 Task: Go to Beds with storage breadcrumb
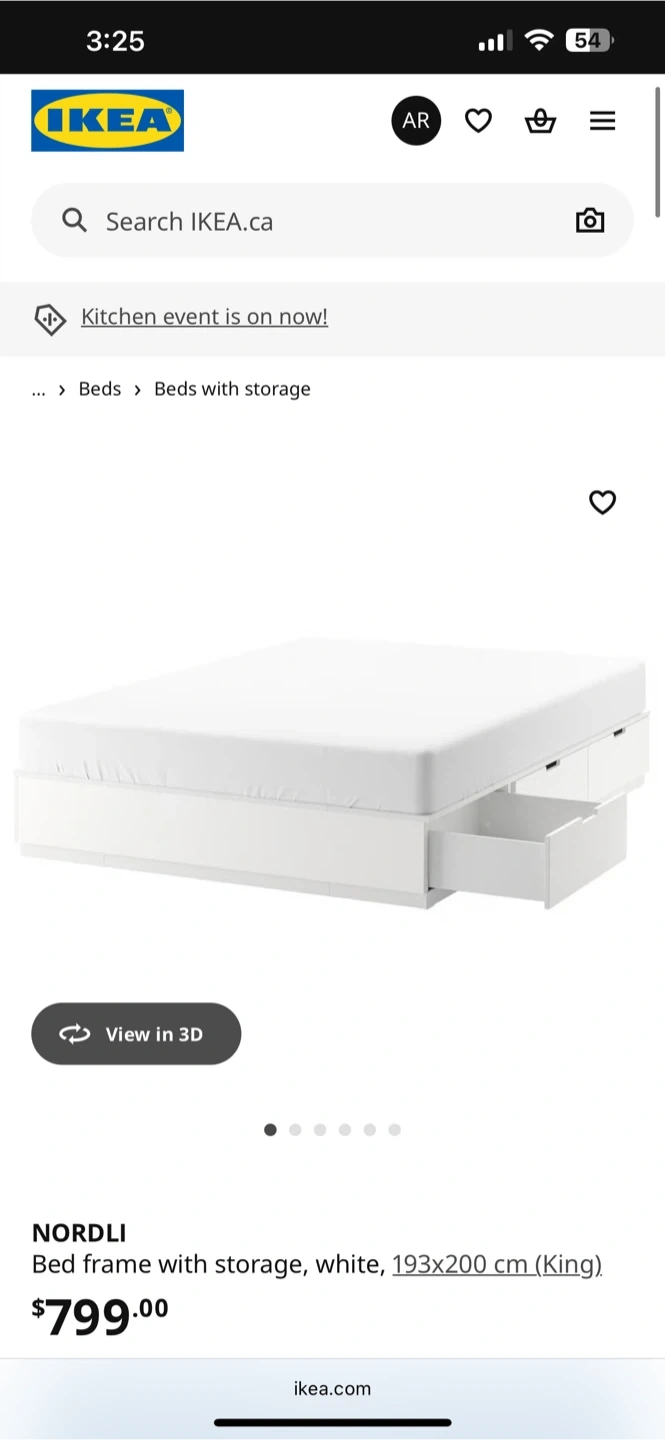pos(232,389)
